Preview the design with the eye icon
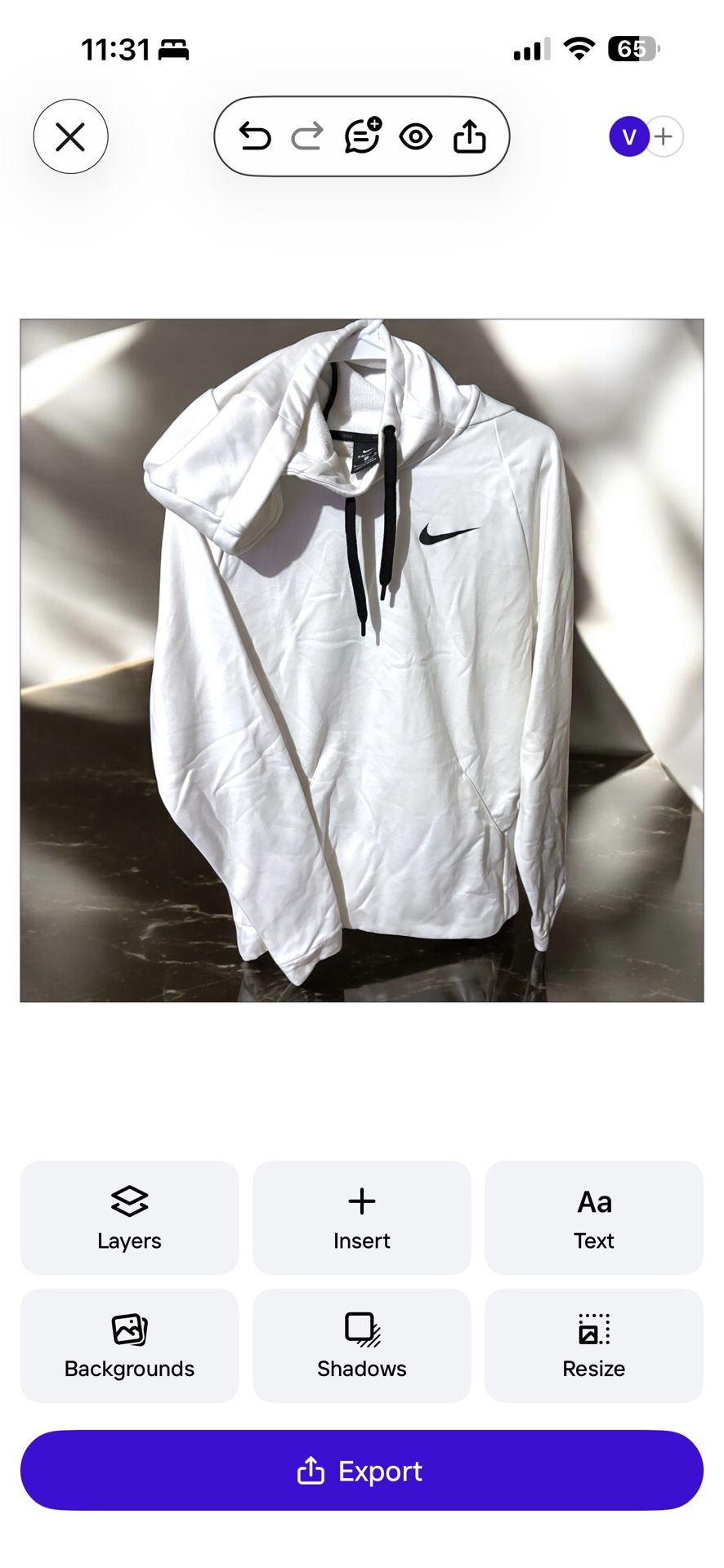Image resolution: width=724 pixels, height=1568 pixels. pyautogui.click(x=417, y=136)
